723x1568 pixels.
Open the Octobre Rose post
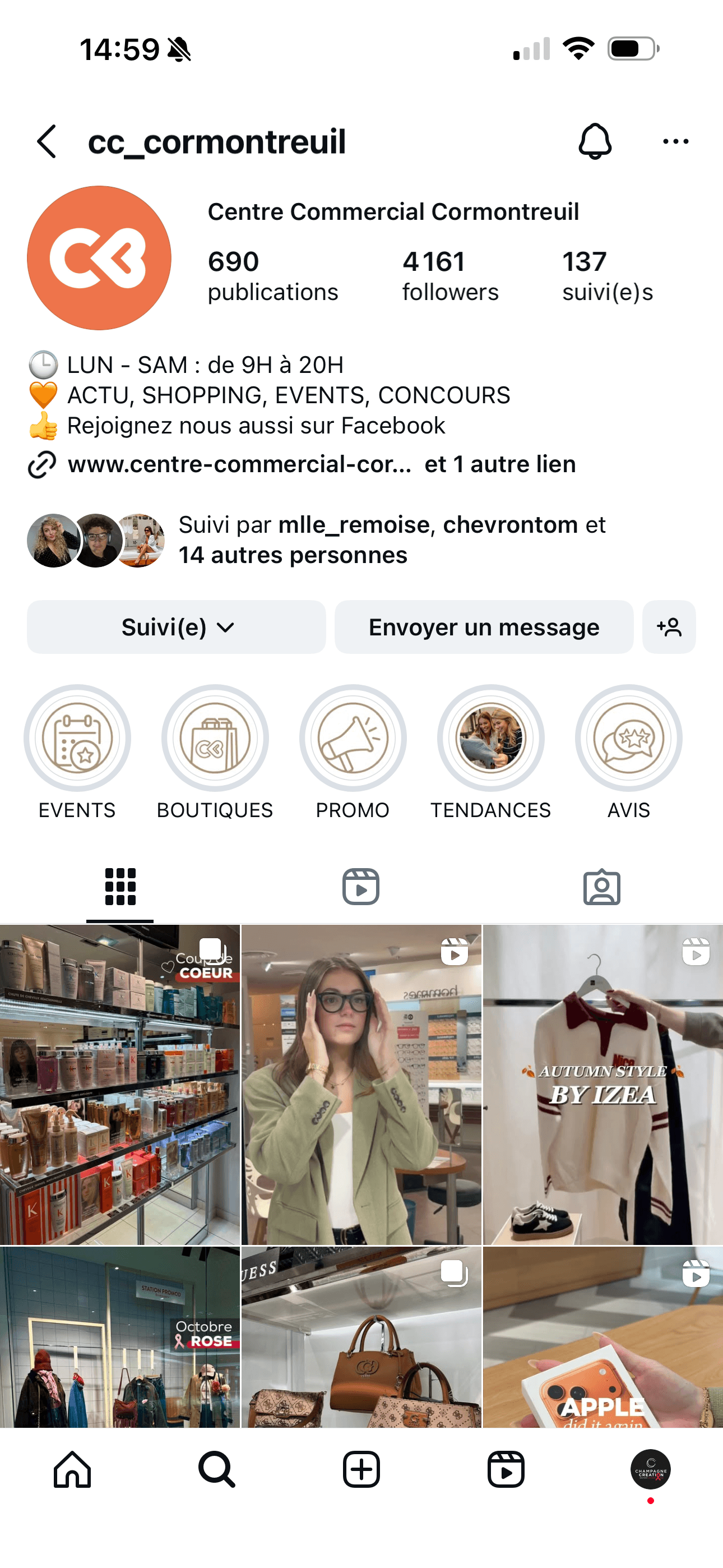[120, 1337]
